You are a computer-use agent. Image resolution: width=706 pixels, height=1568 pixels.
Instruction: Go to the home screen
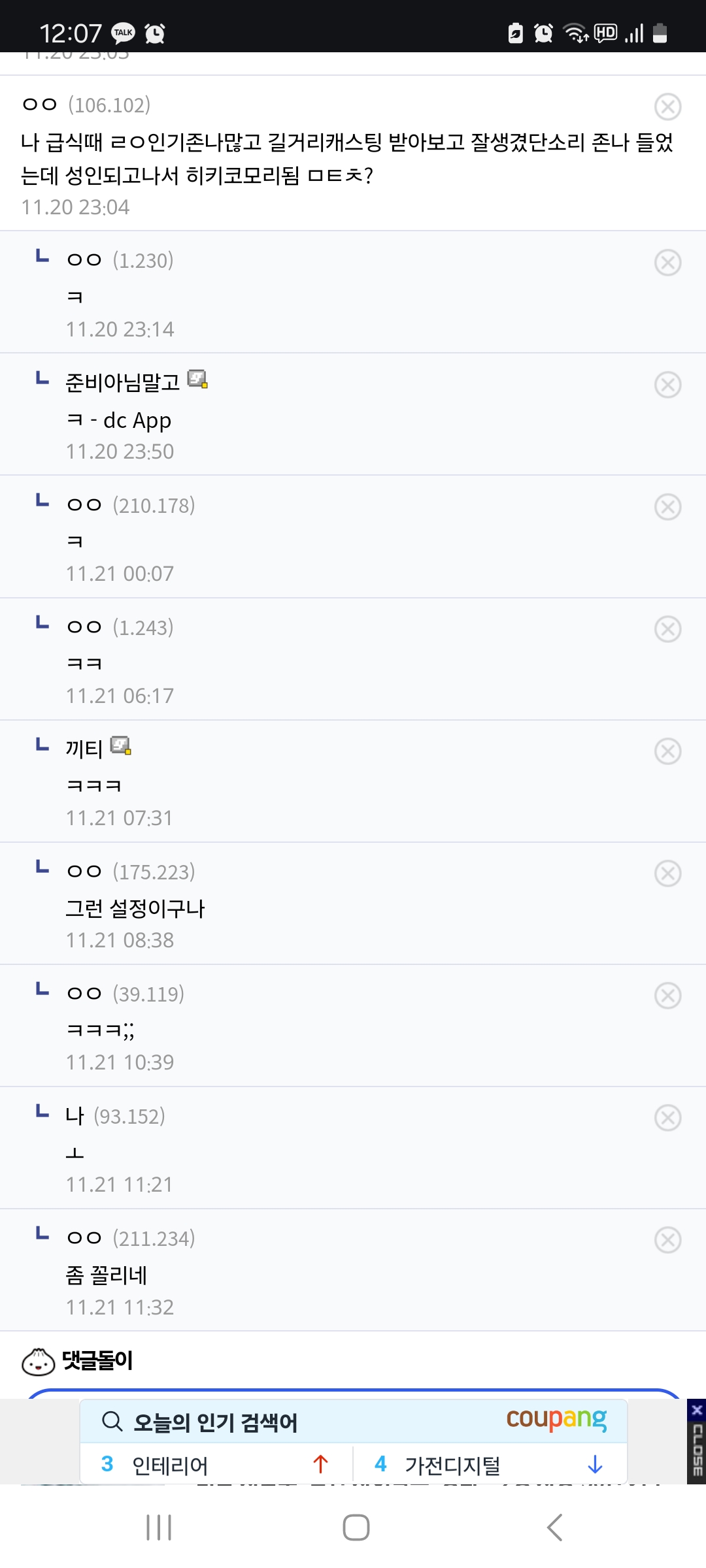pyautogui.click(x=356, y=1527)
